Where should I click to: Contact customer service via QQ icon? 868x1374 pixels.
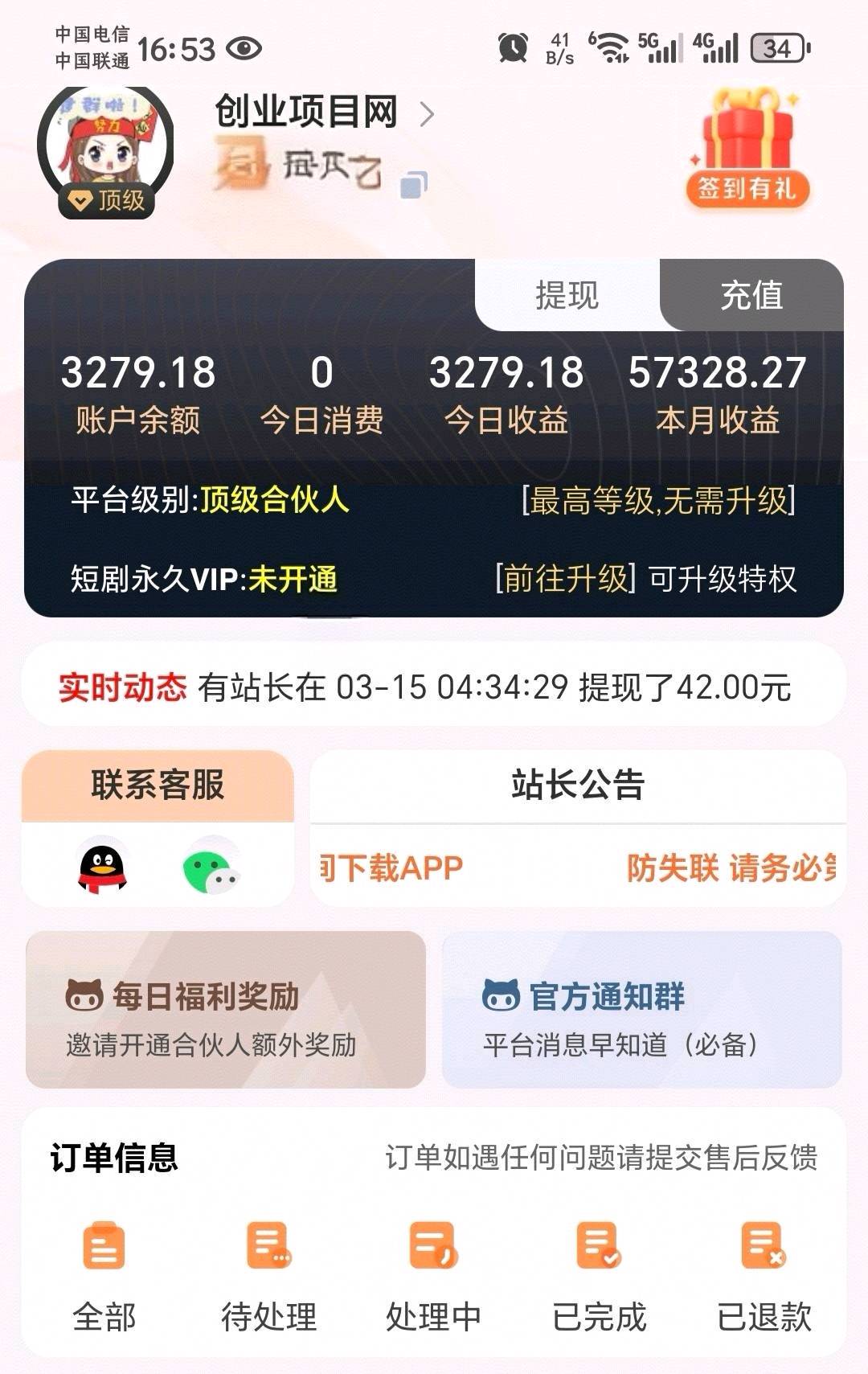(102, 867)
